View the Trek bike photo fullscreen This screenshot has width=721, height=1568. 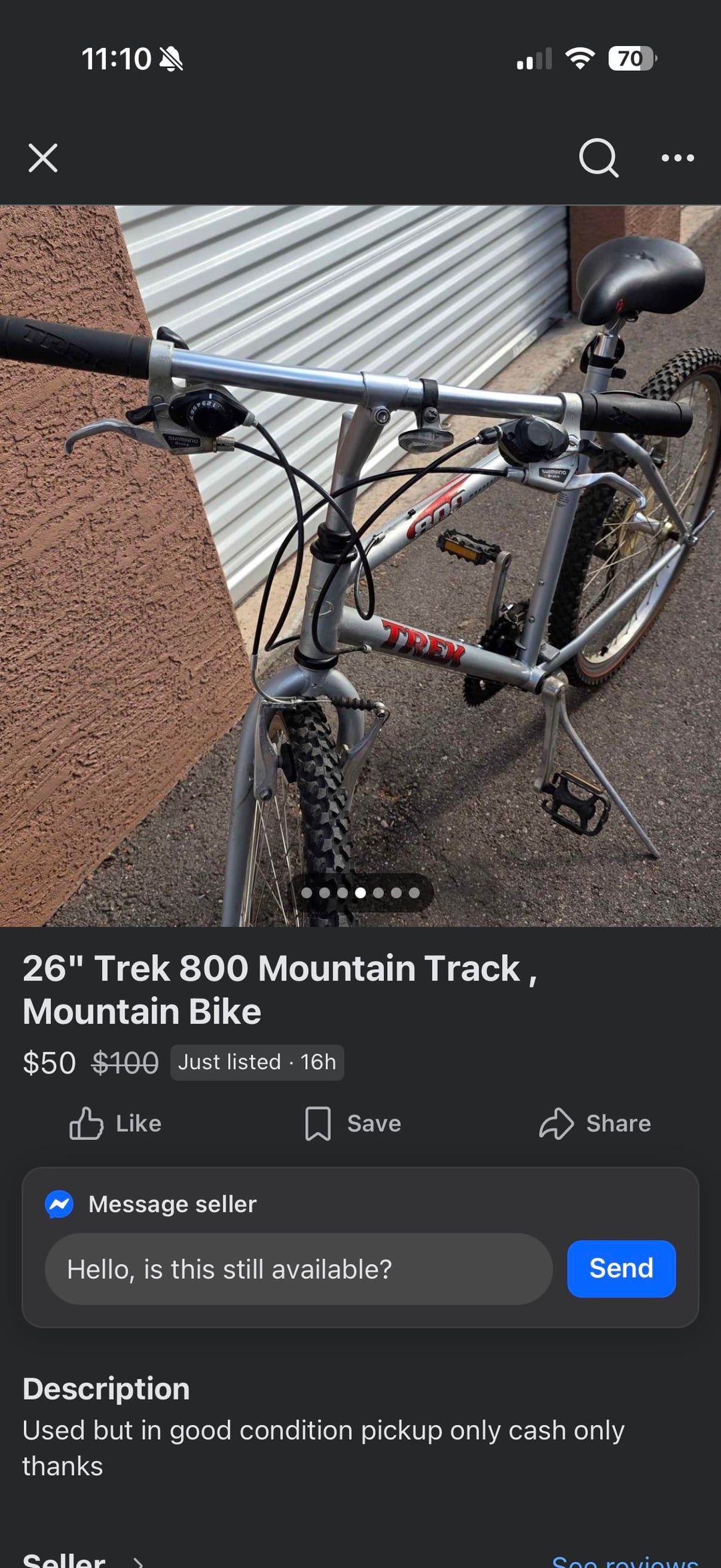360,565
